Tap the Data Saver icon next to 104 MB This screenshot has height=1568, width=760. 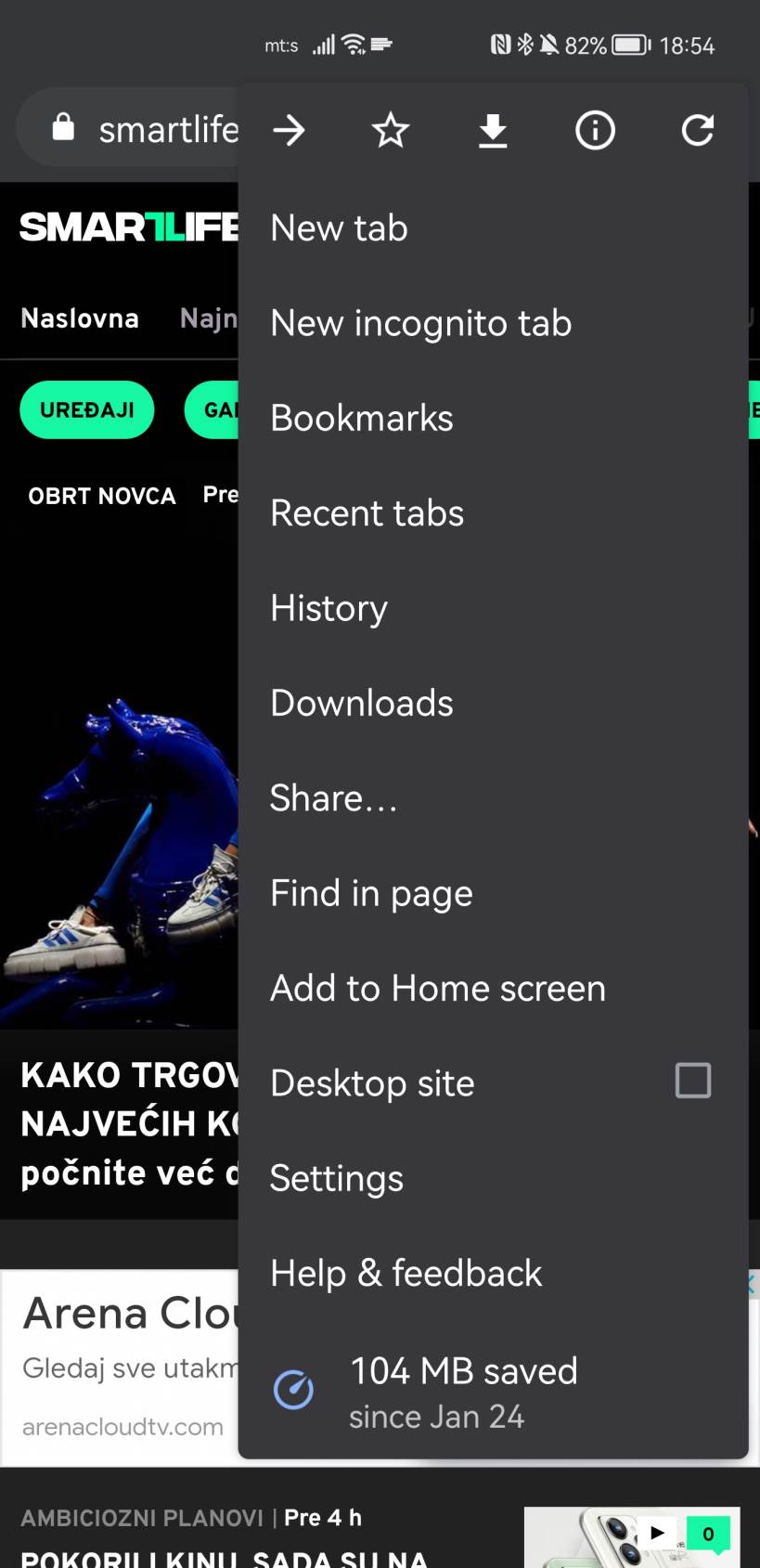(294, 1390)
